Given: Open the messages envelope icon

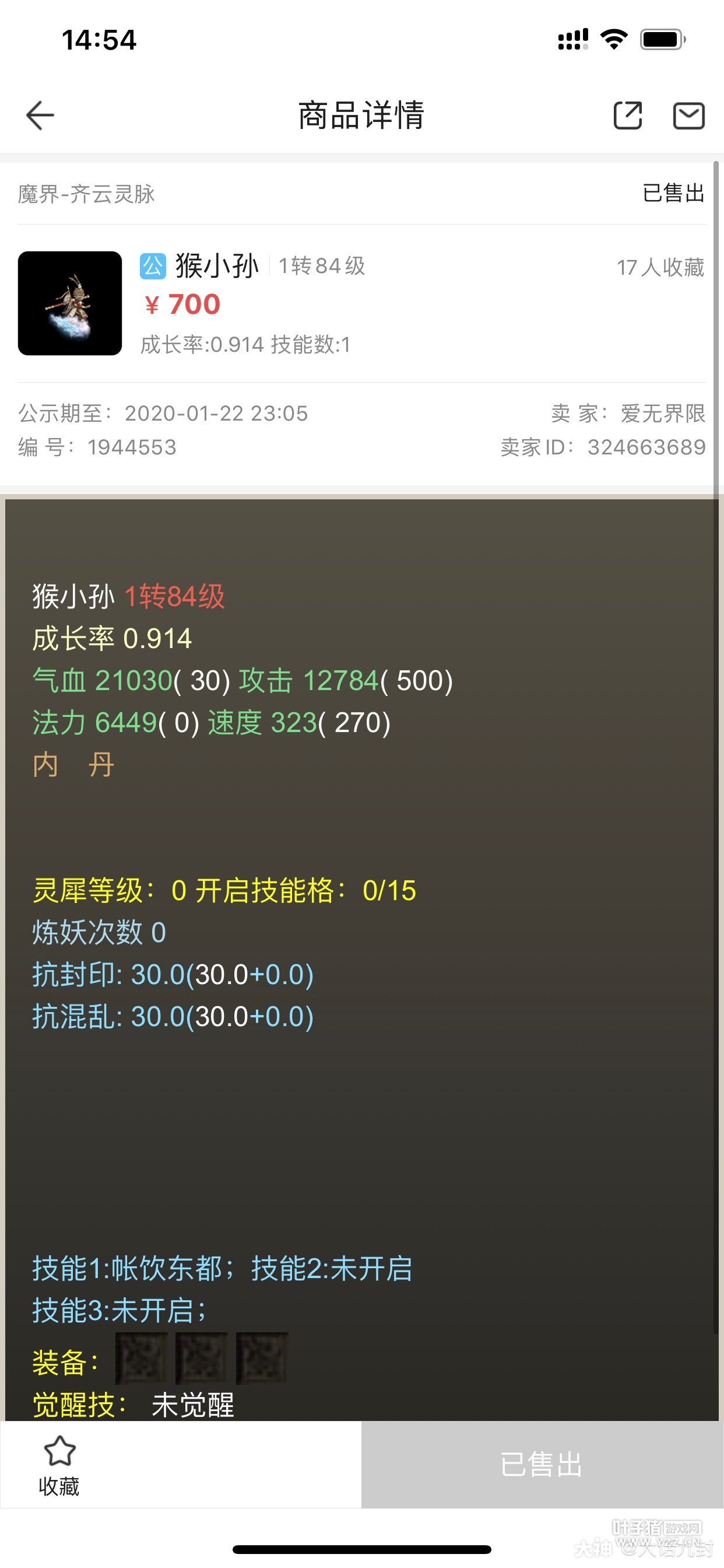Looking at the screenshot, I should [x=688, y=115].
